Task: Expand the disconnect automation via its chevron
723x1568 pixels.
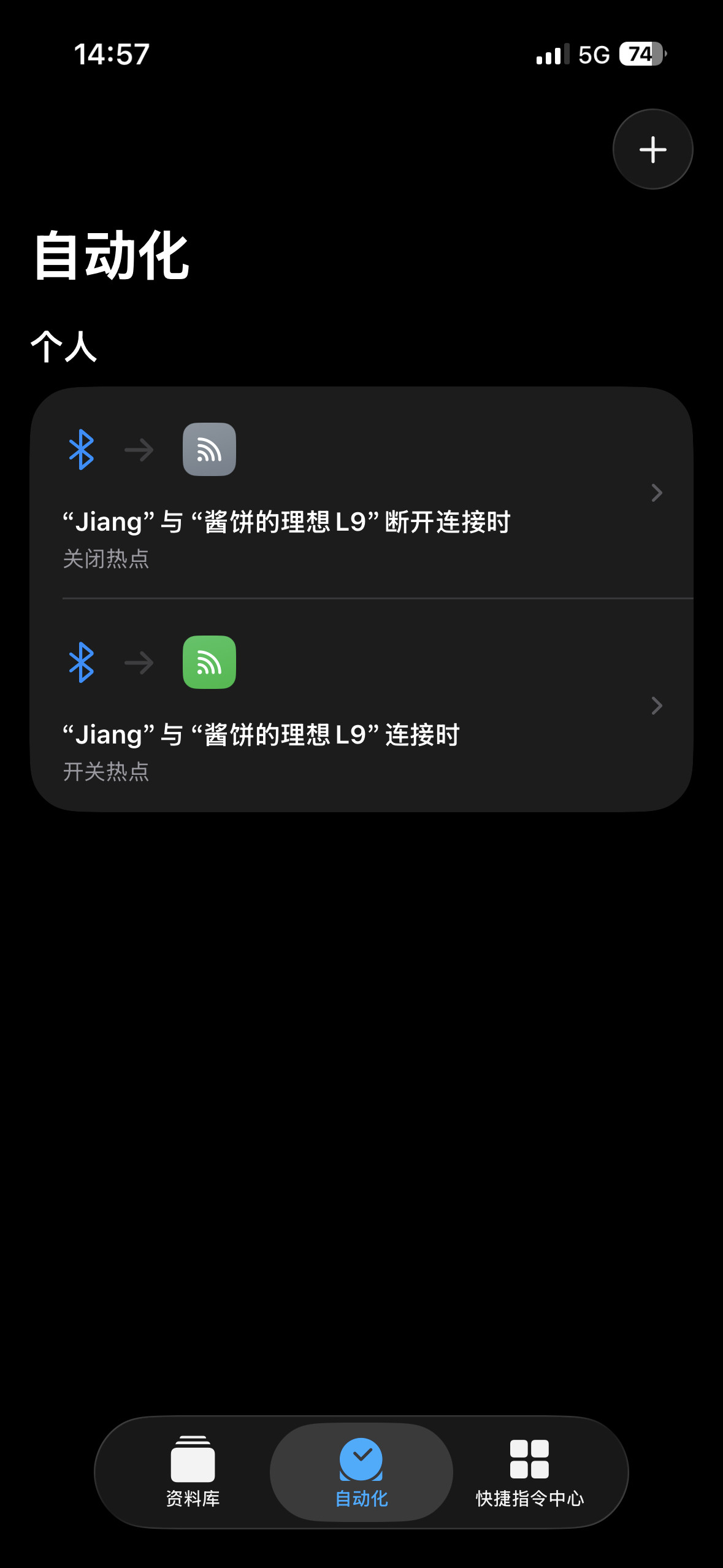Action: coord(657,493)
